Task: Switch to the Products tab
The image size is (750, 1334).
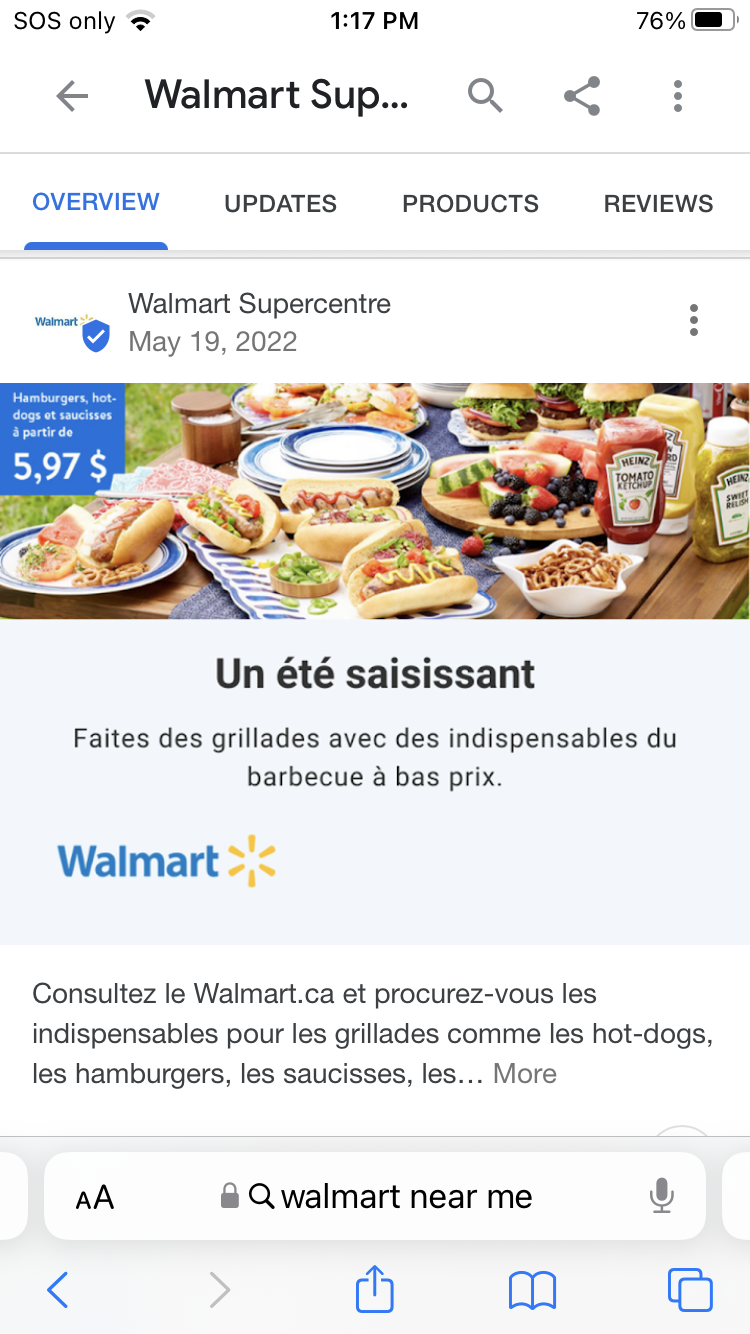Action: coord(470,204)
